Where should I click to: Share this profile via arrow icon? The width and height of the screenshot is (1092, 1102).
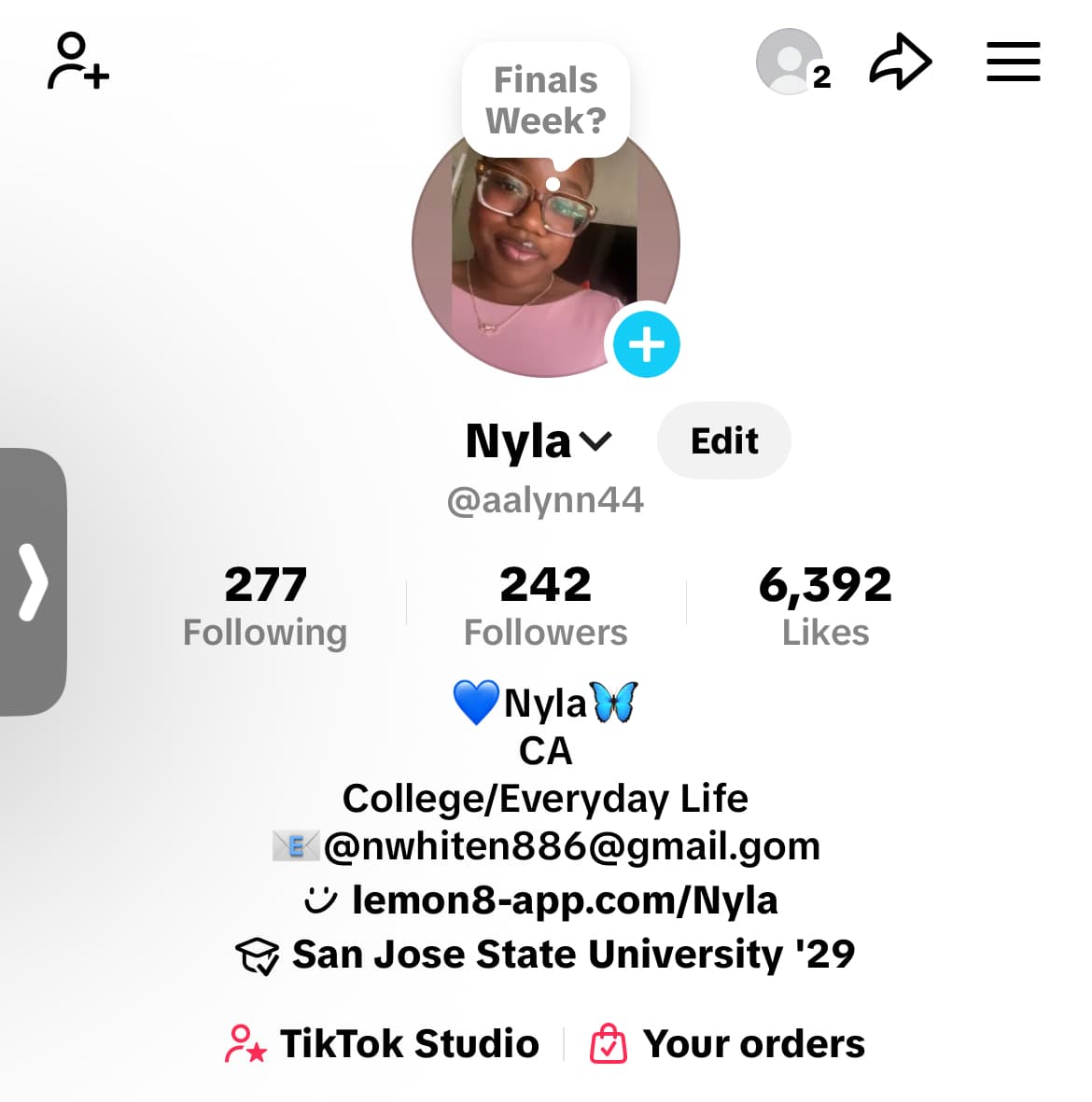point(900,63)
